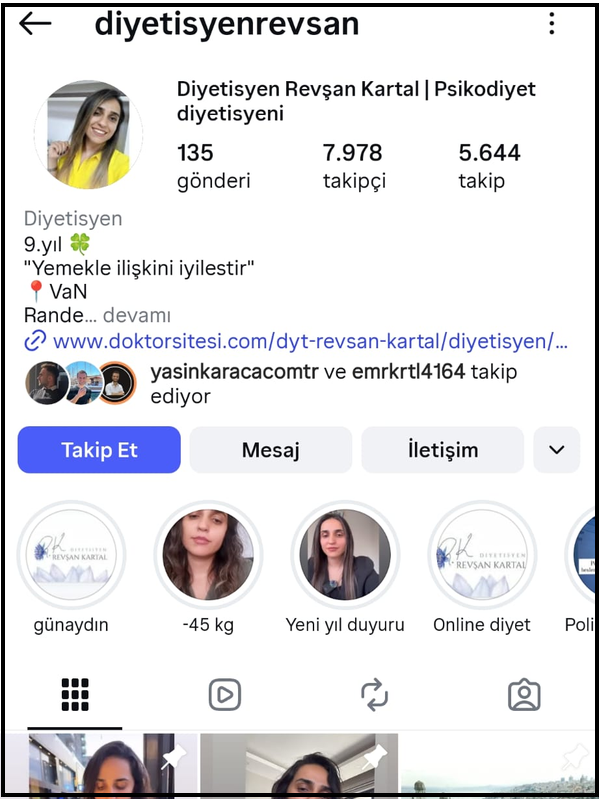Viewport: 600px width, 800px height.
Task: Open the 5.644 takip following list
Action: 489,166
